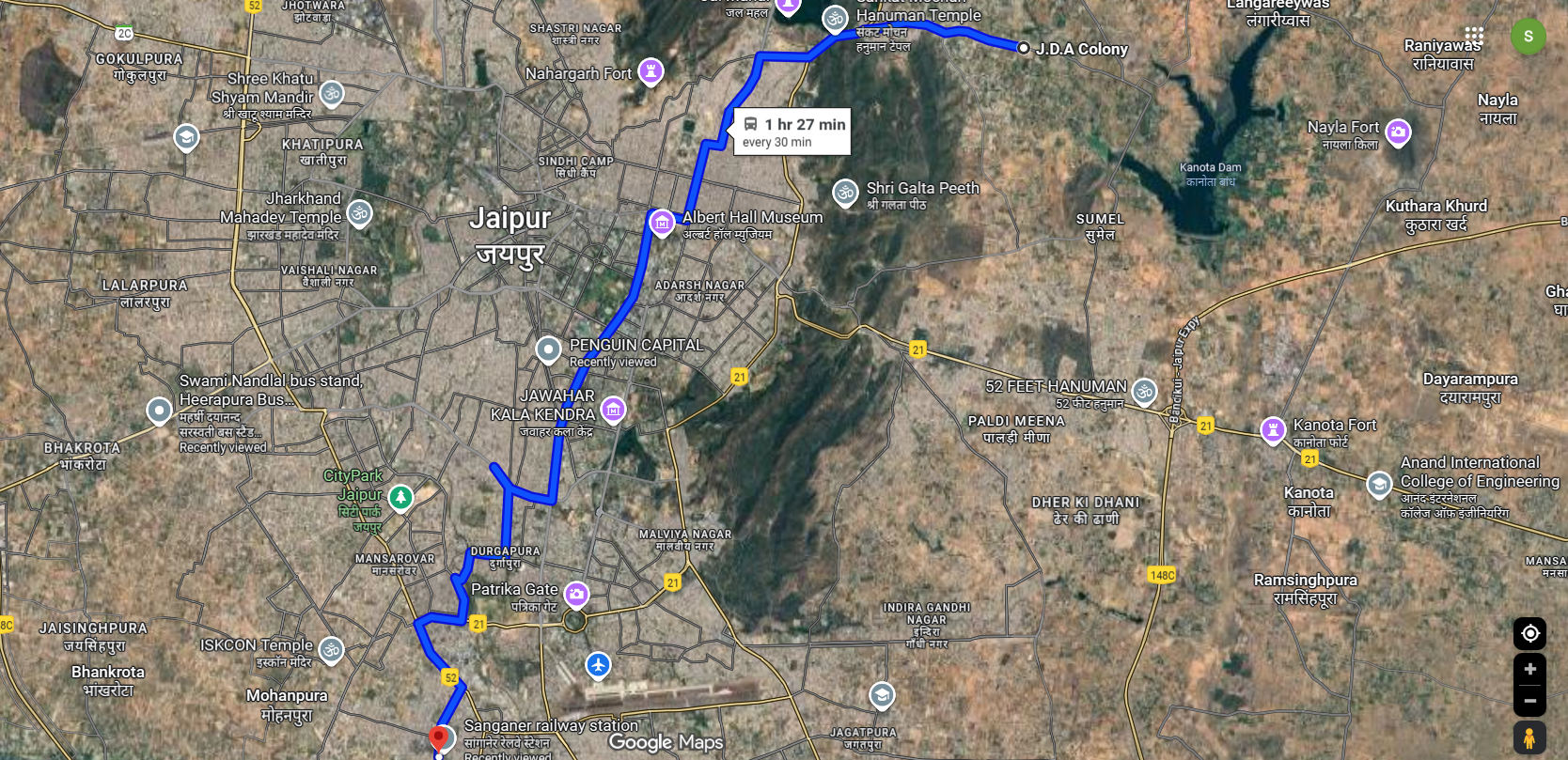This screenshot has height=760, width=1568.
Task: Open the Anand International College of Engineering pin
Action: [x=1379, y=484]
